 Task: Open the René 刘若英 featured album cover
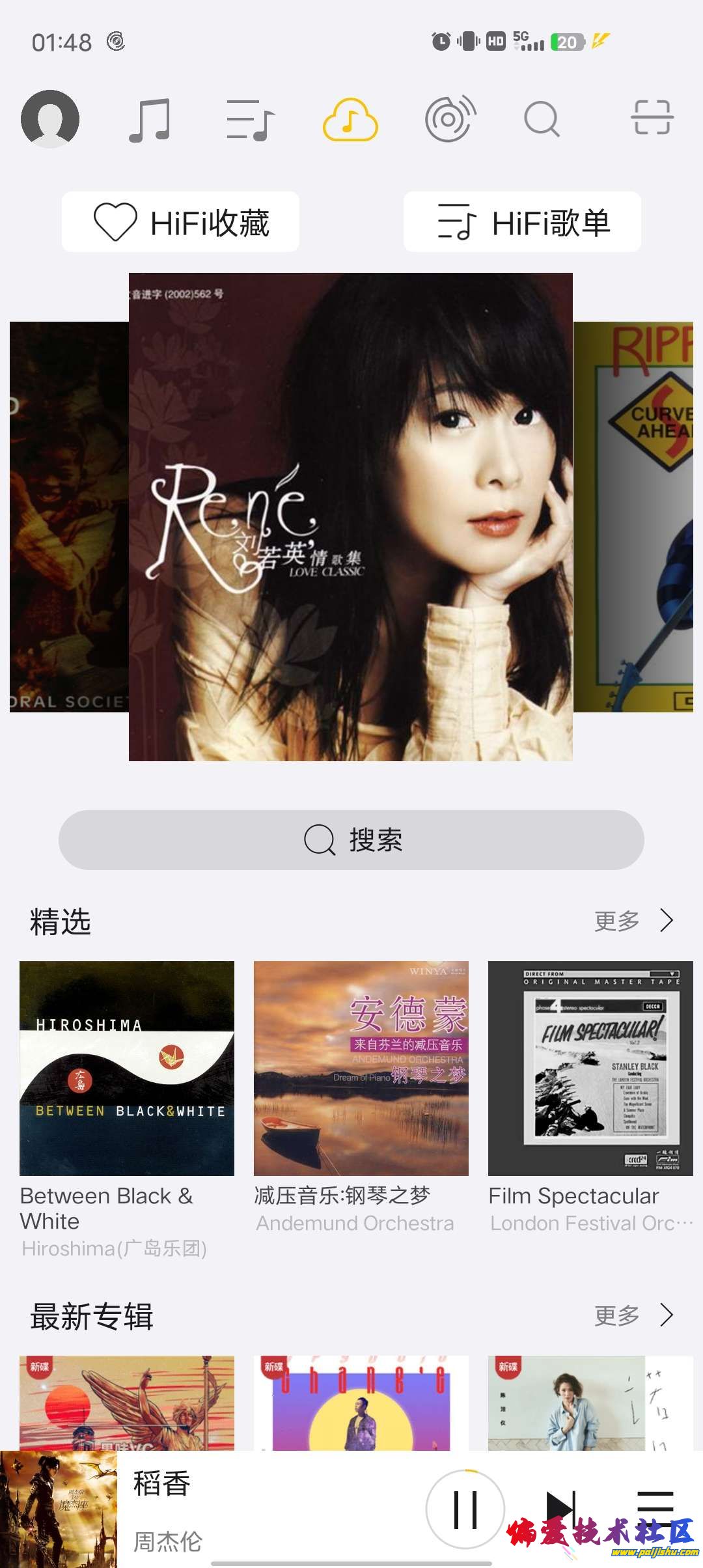click(350, 516)
